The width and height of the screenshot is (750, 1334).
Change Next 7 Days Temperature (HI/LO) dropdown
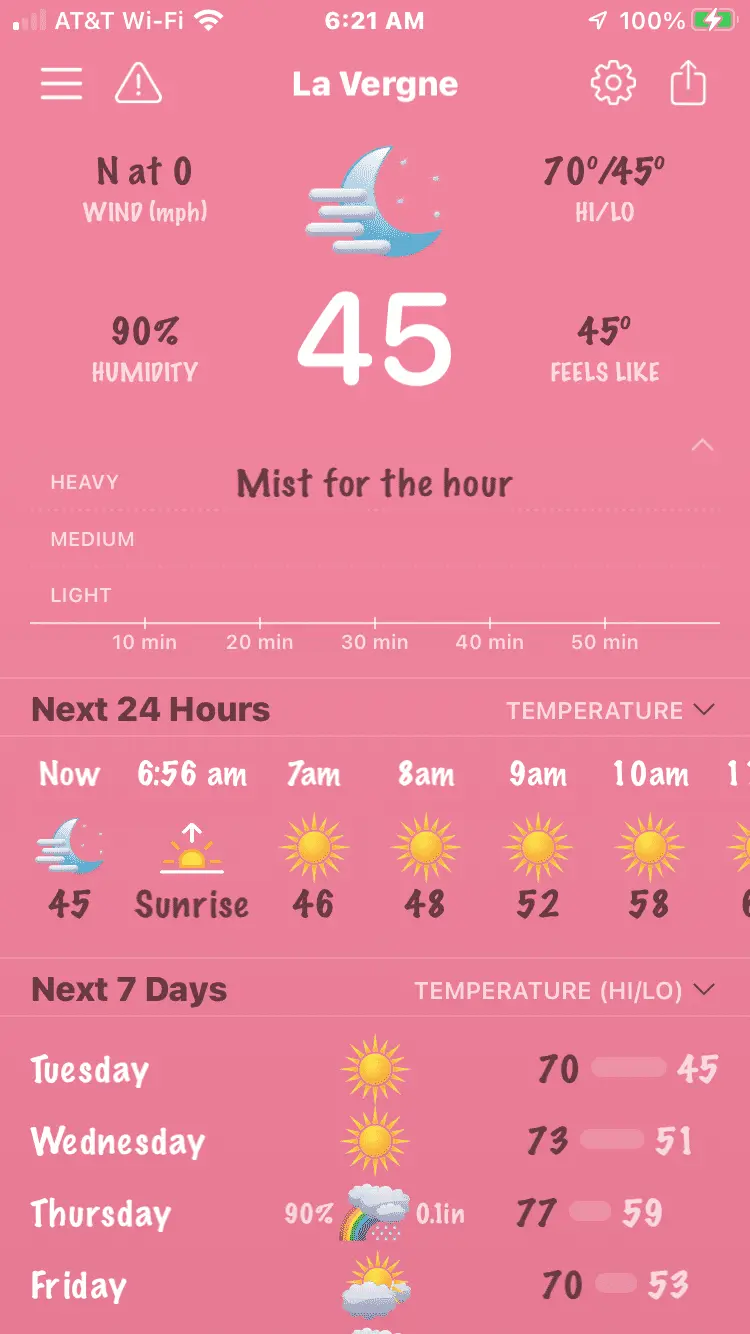564,991
